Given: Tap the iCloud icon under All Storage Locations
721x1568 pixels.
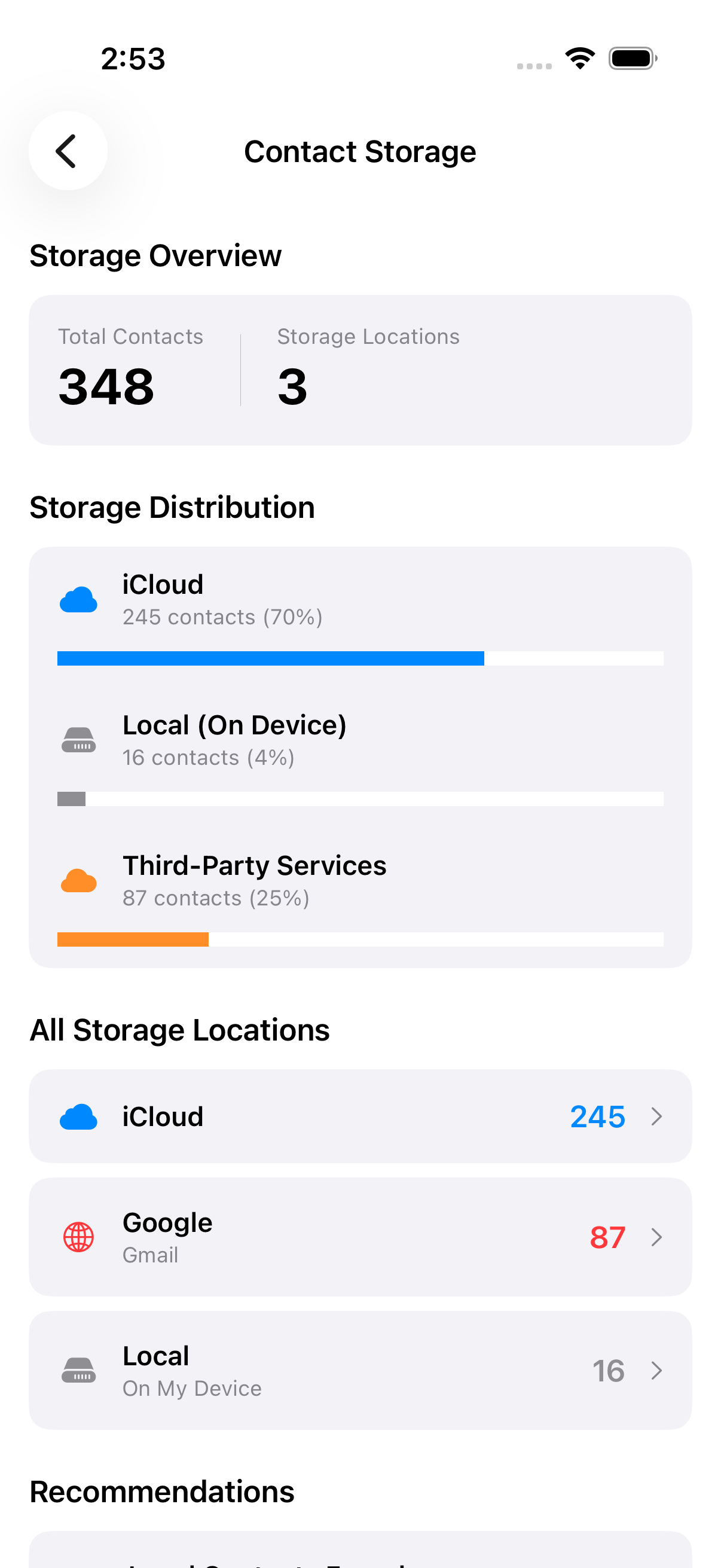Looking at the screenshot, I should (x=80, y=1116).
